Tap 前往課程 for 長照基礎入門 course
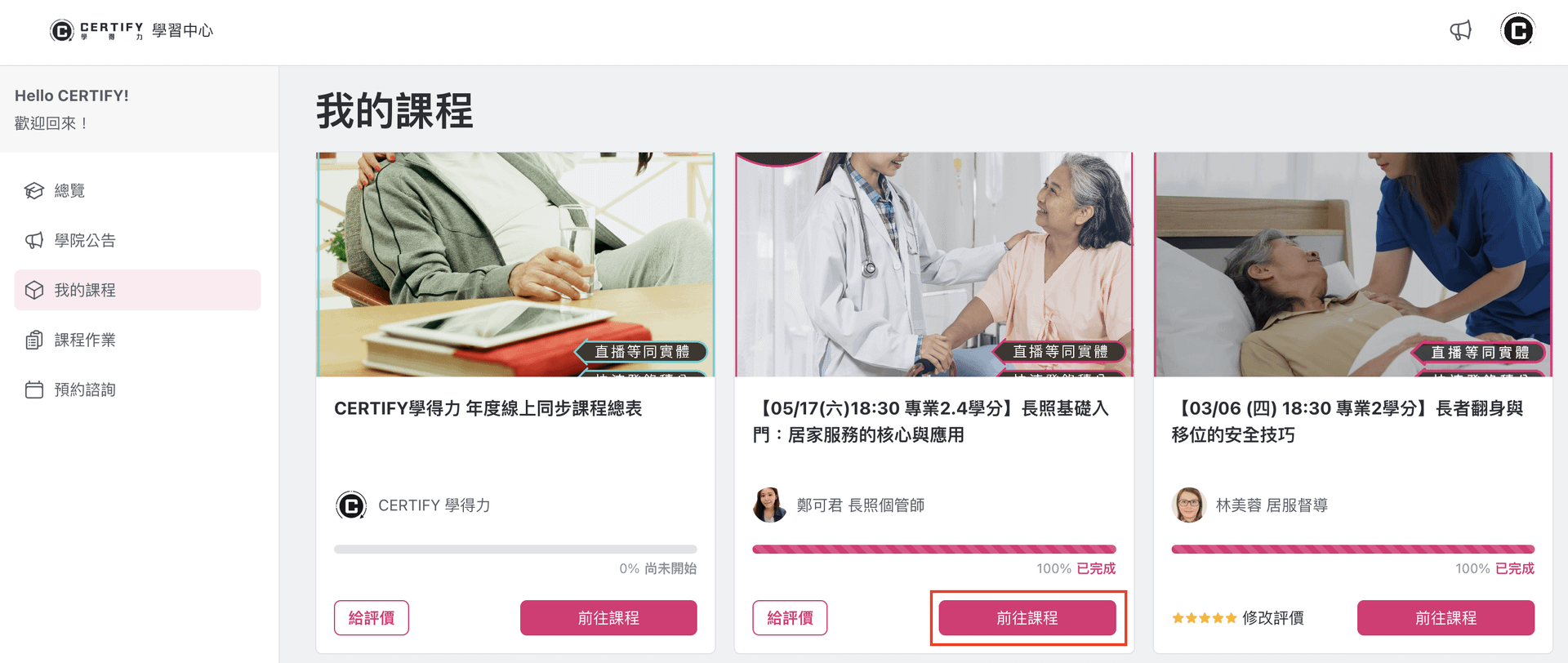This screenshot has height=663, width=1568. [x=1027, y=618]
